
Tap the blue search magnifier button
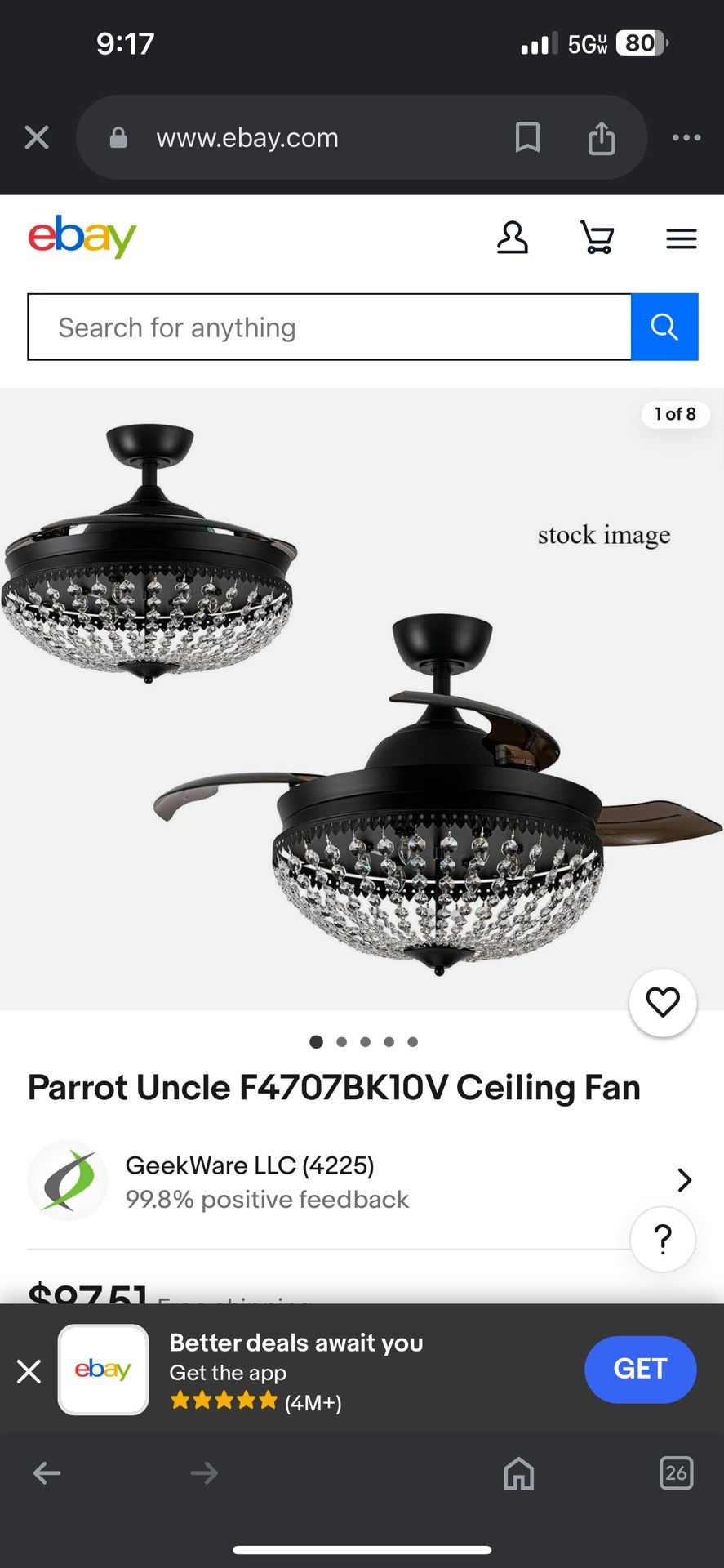pos(664,327)
